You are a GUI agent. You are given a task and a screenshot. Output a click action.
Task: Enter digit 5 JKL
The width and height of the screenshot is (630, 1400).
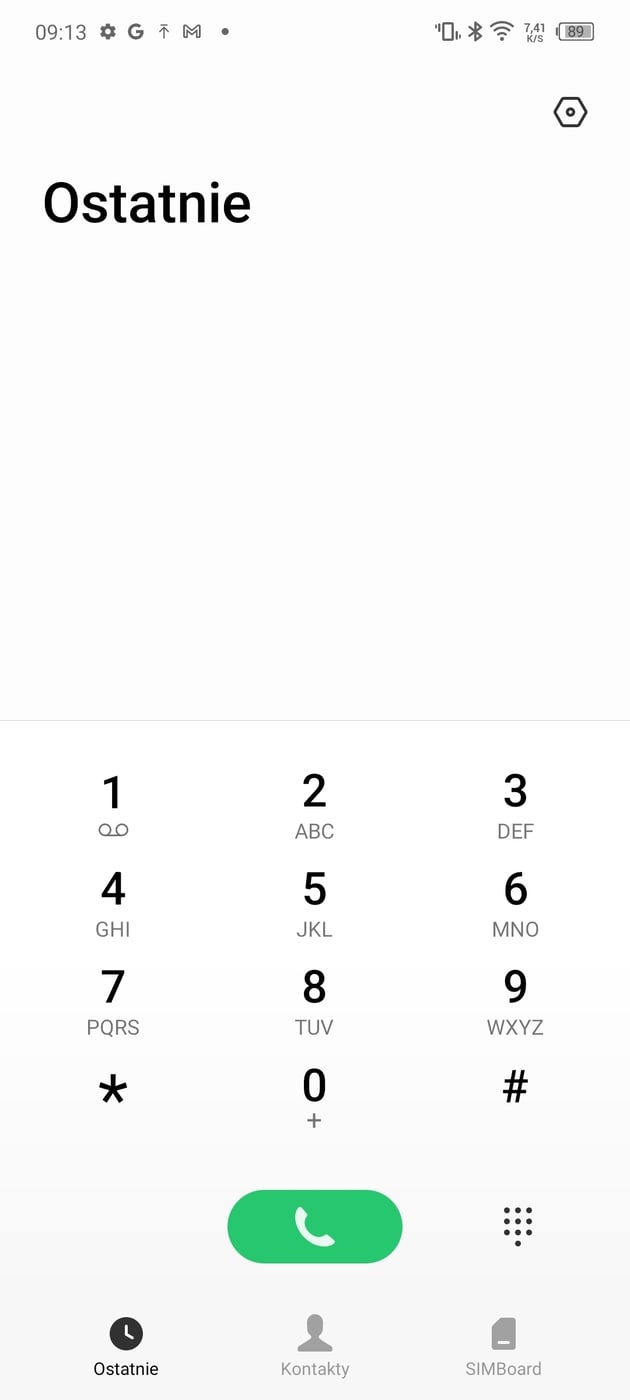tap(314, 904)
